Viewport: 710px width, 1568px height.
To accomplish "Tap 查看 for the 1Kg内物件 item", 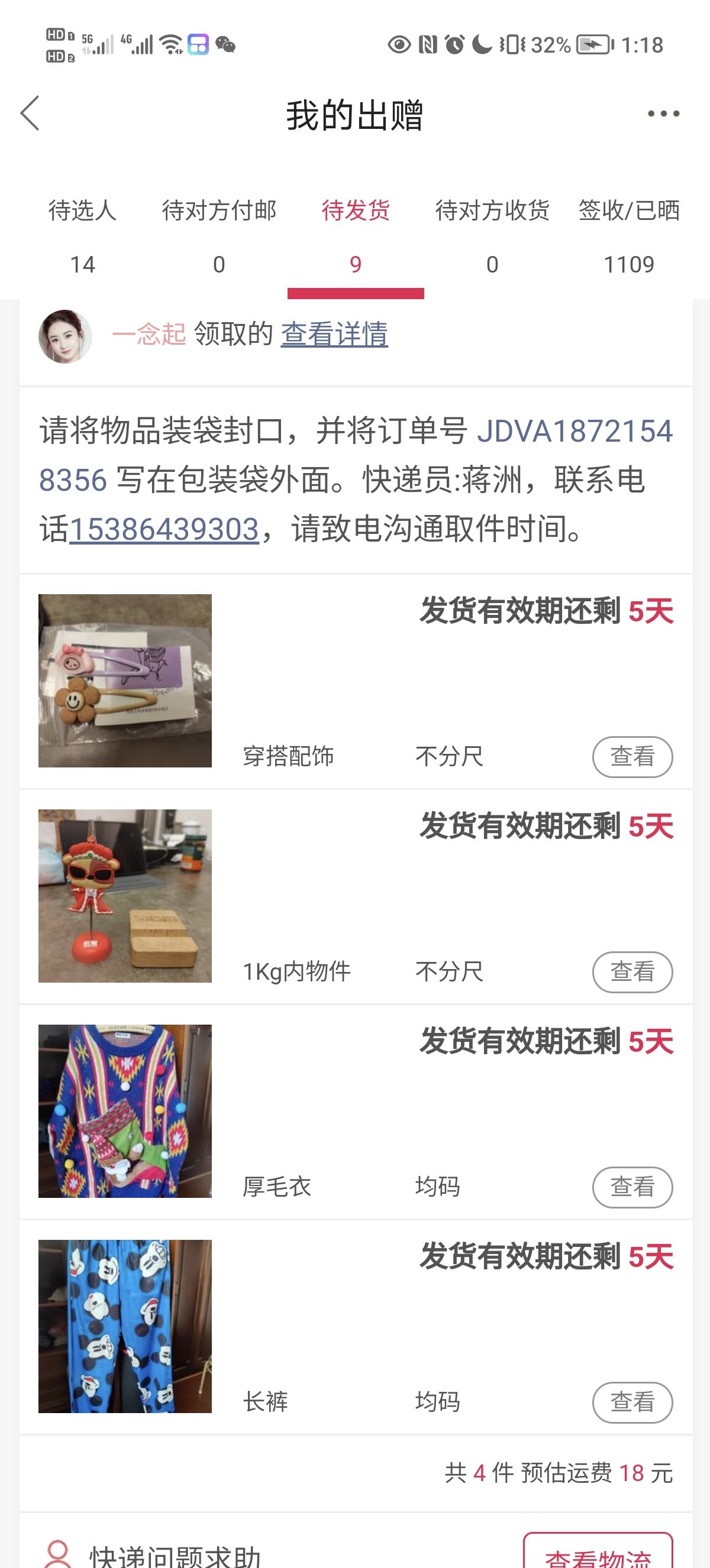I will point(632,971).
